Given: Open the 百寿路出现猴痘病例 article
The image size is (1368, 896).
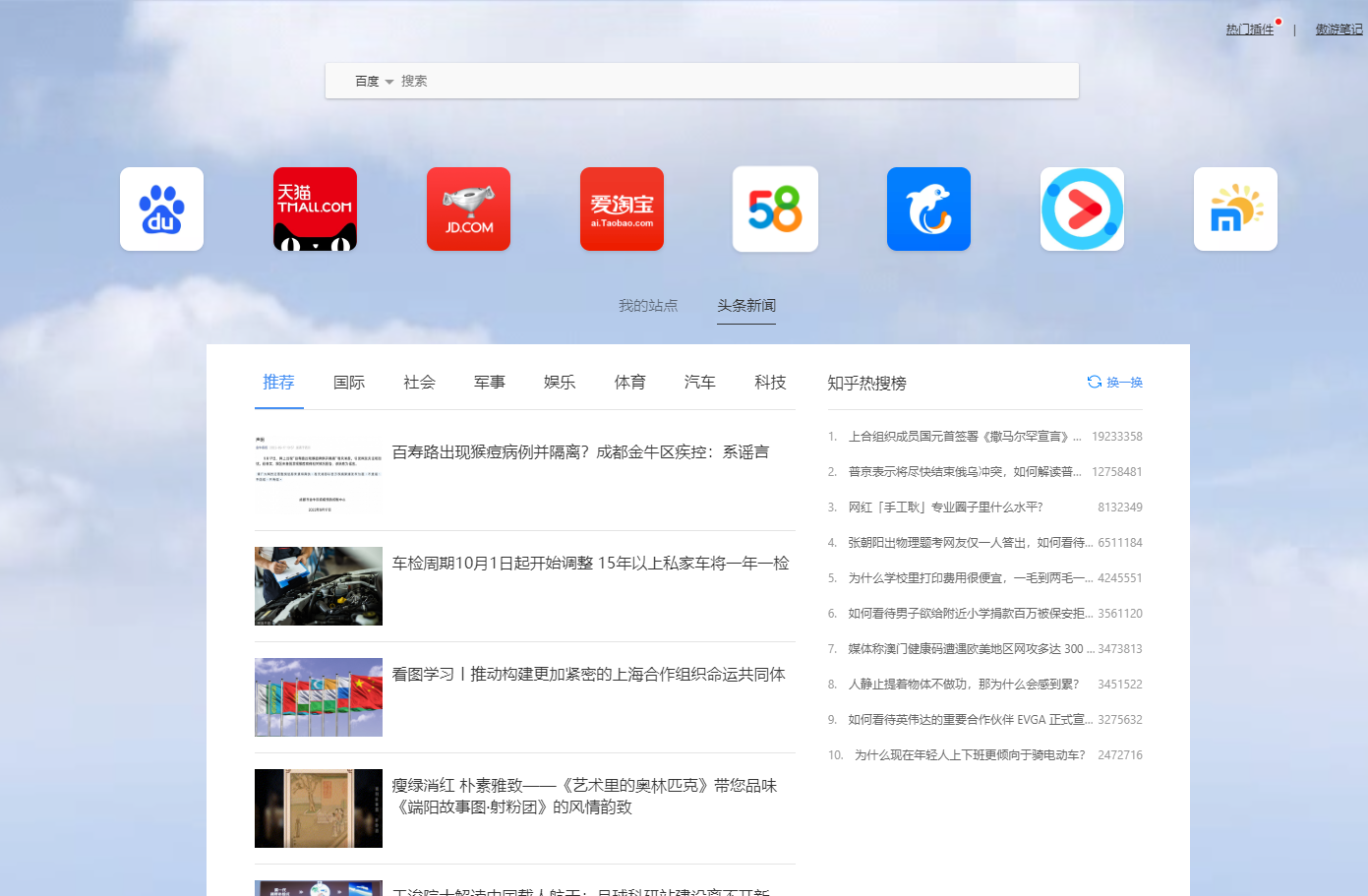Looking at the screenshot, I should tap(580, 452).
